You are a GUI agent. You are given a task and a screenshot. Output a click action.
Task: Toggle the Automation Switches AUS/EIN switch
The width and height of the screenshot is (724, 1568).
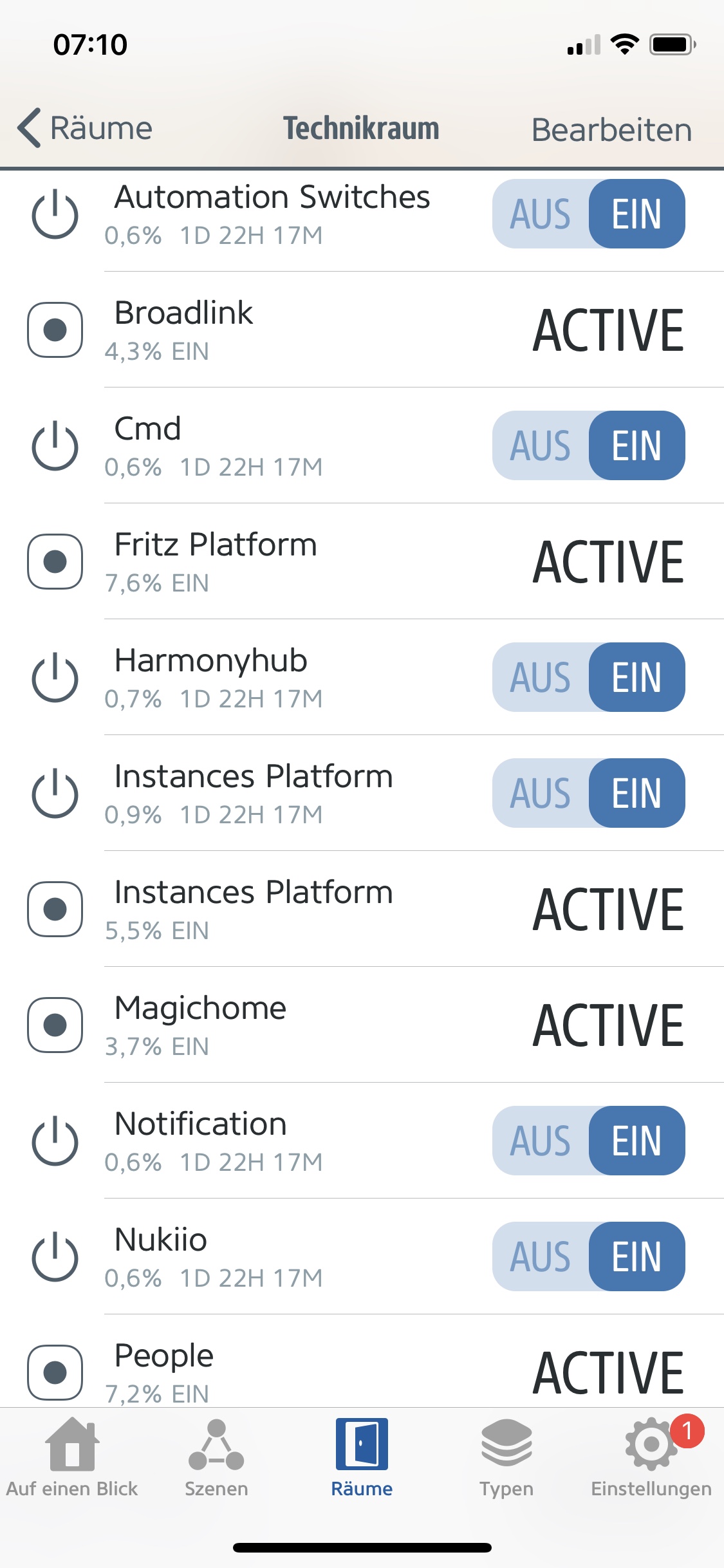588,214
